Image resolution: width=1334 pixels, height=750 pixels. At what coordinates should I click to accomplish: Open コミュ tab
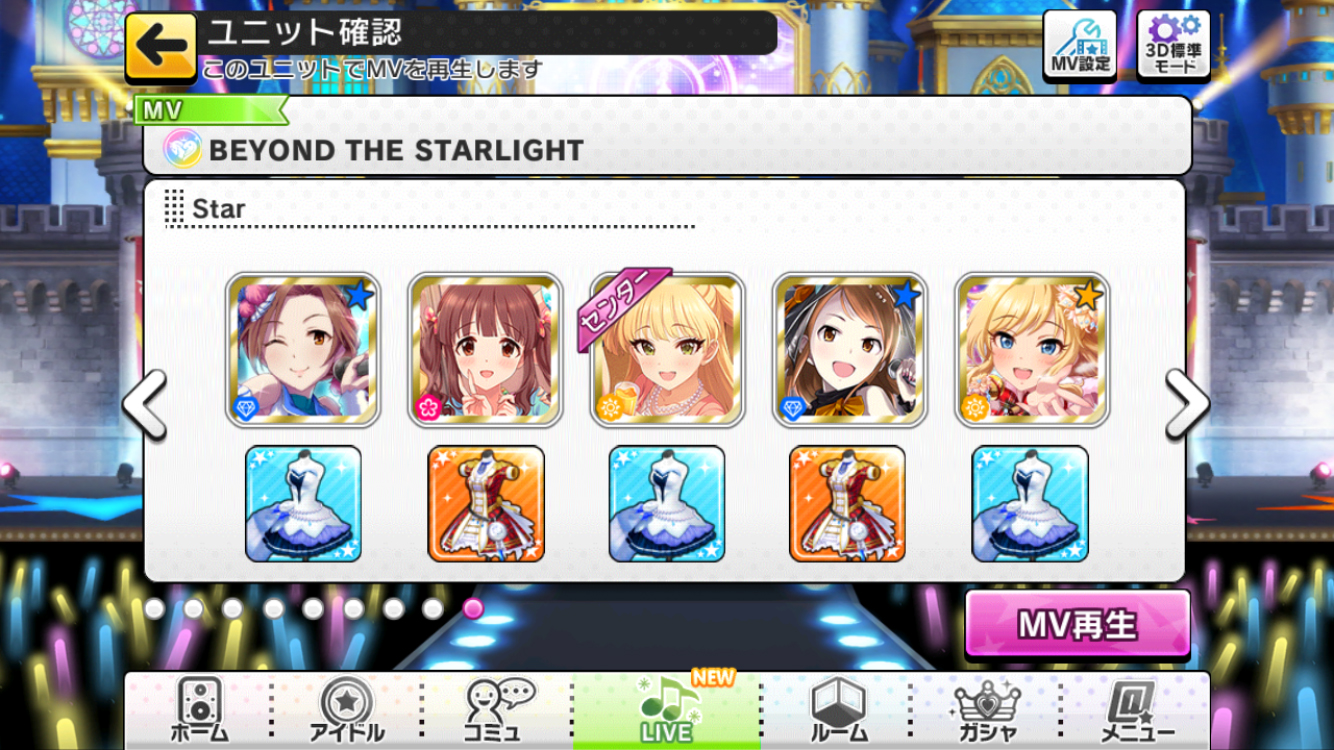497,711
